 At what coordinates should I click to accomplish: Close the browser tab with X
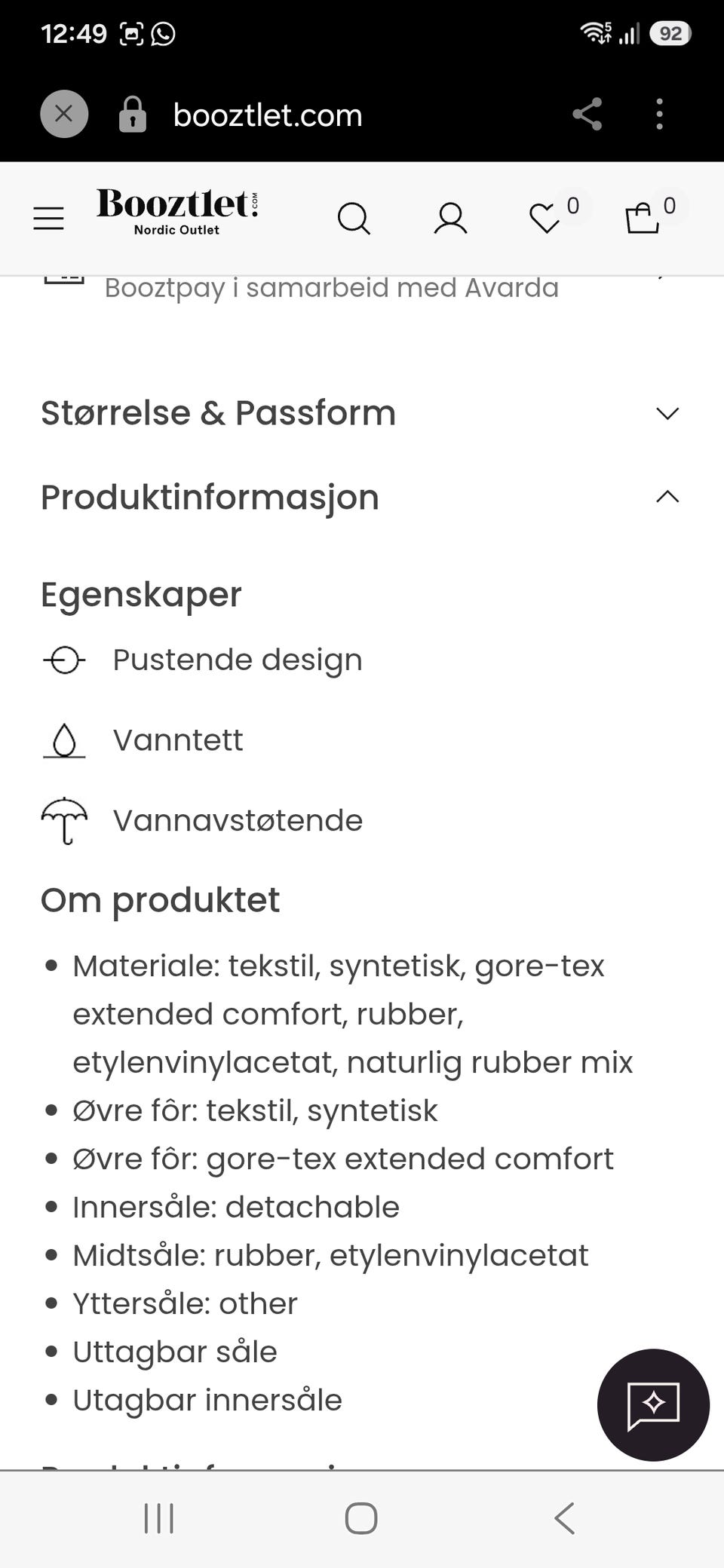click(64, 115)
